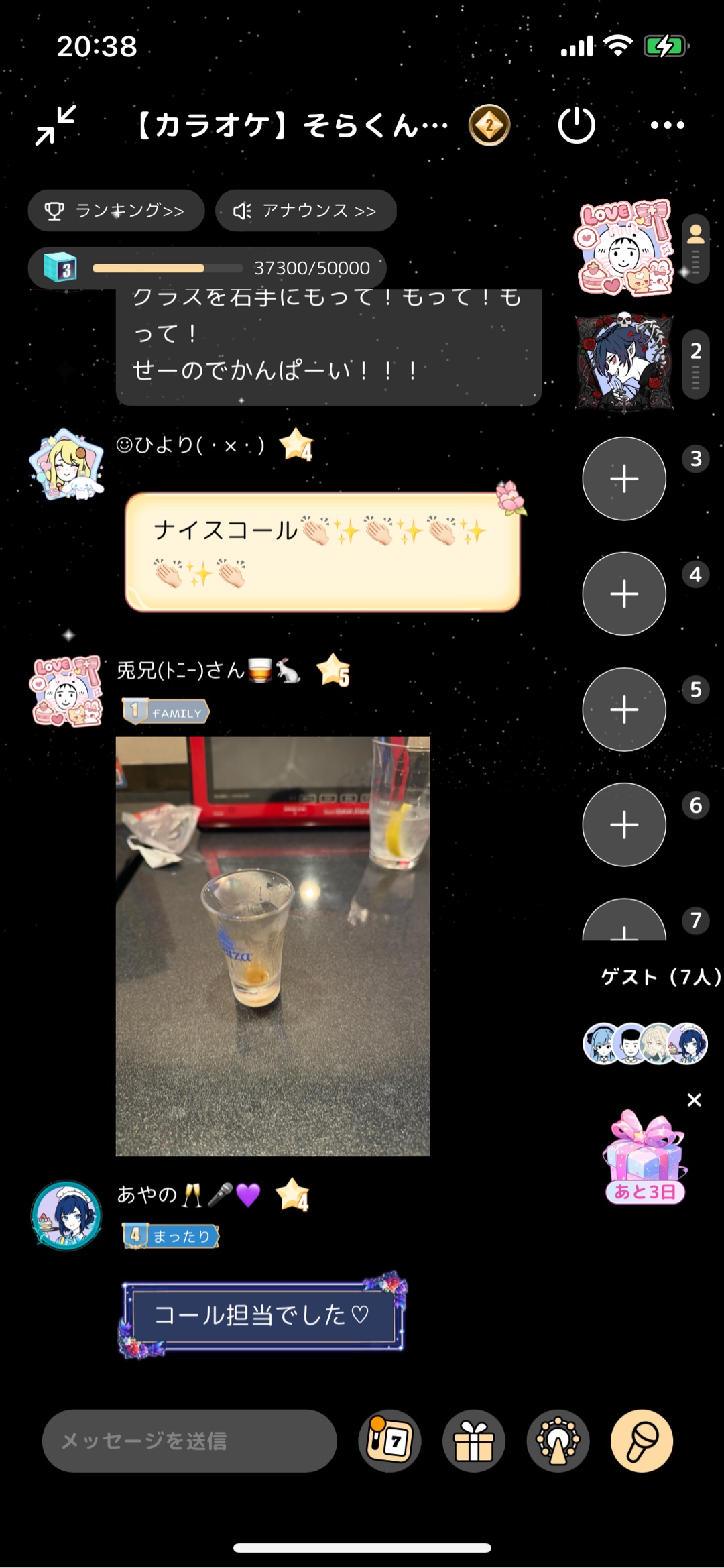
Task: Join empty seat number 6
Action: click(624, 825)
